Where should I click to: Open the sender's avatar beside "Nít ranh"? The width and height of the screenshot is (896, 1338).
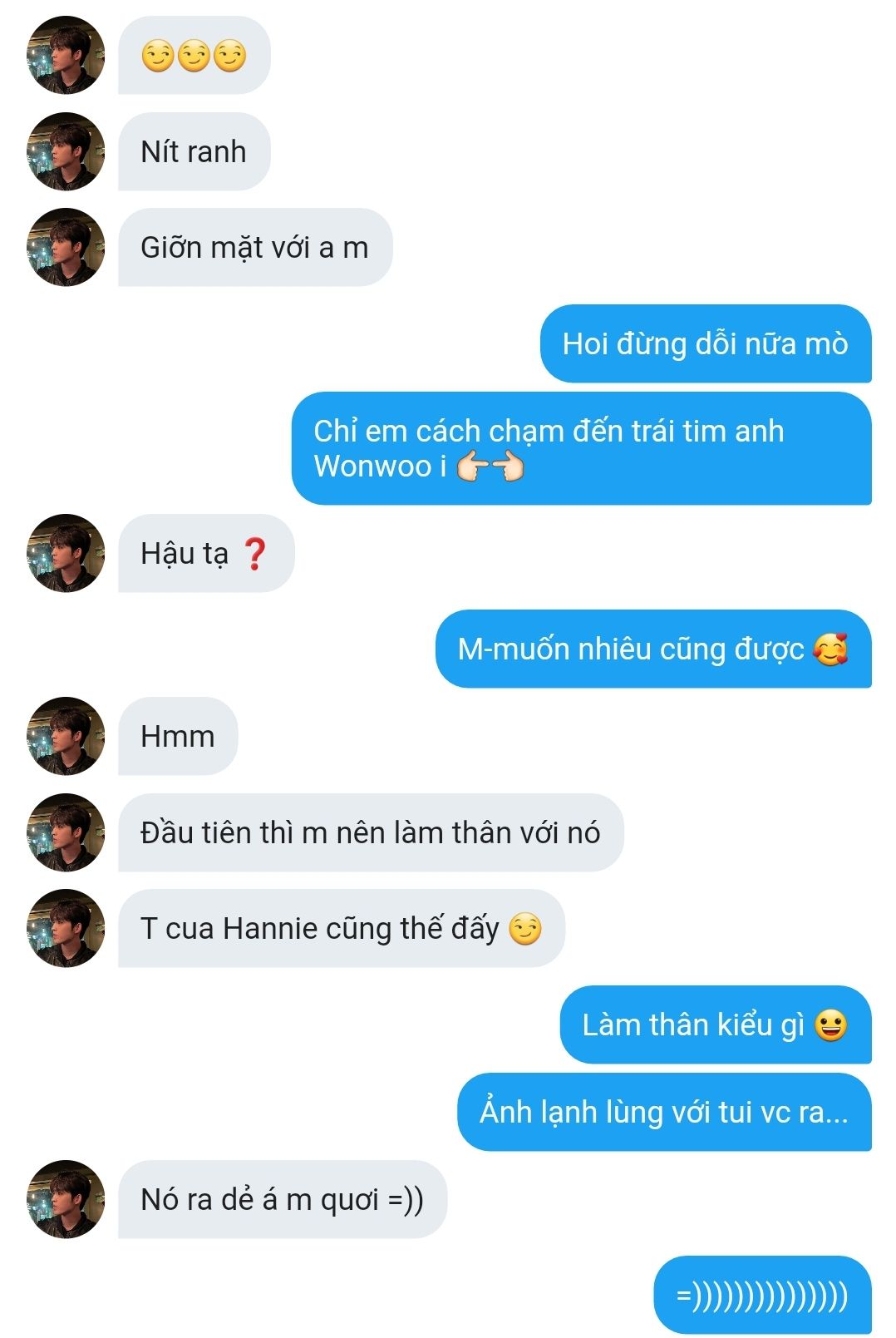coord(66,151)
